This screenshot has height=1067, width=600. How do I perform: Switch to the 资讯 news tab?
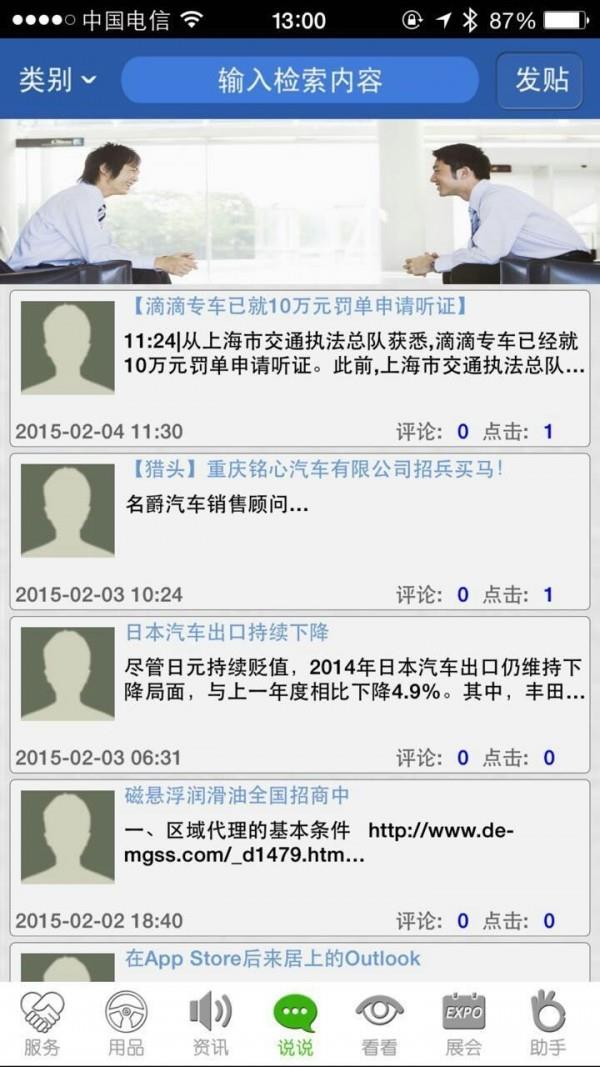tap(211, 1023)
